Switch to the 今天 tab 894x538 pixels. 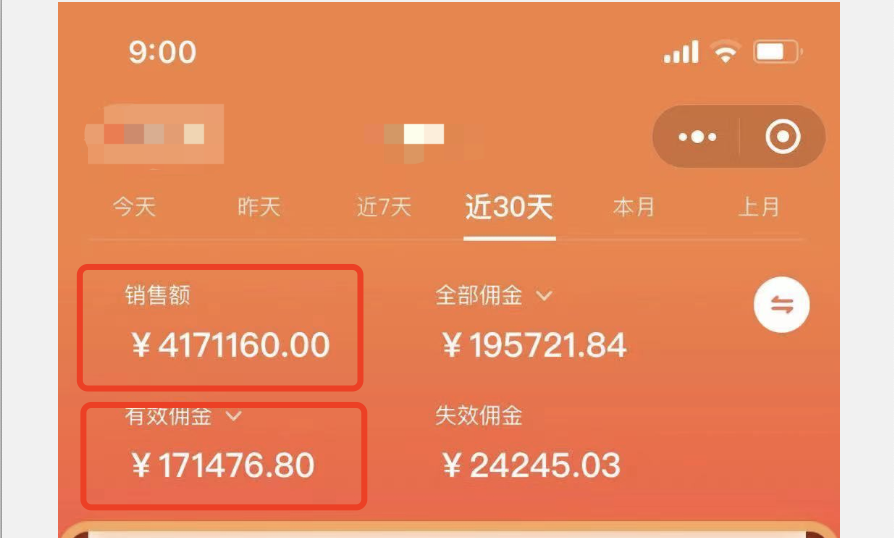(134, 208)
